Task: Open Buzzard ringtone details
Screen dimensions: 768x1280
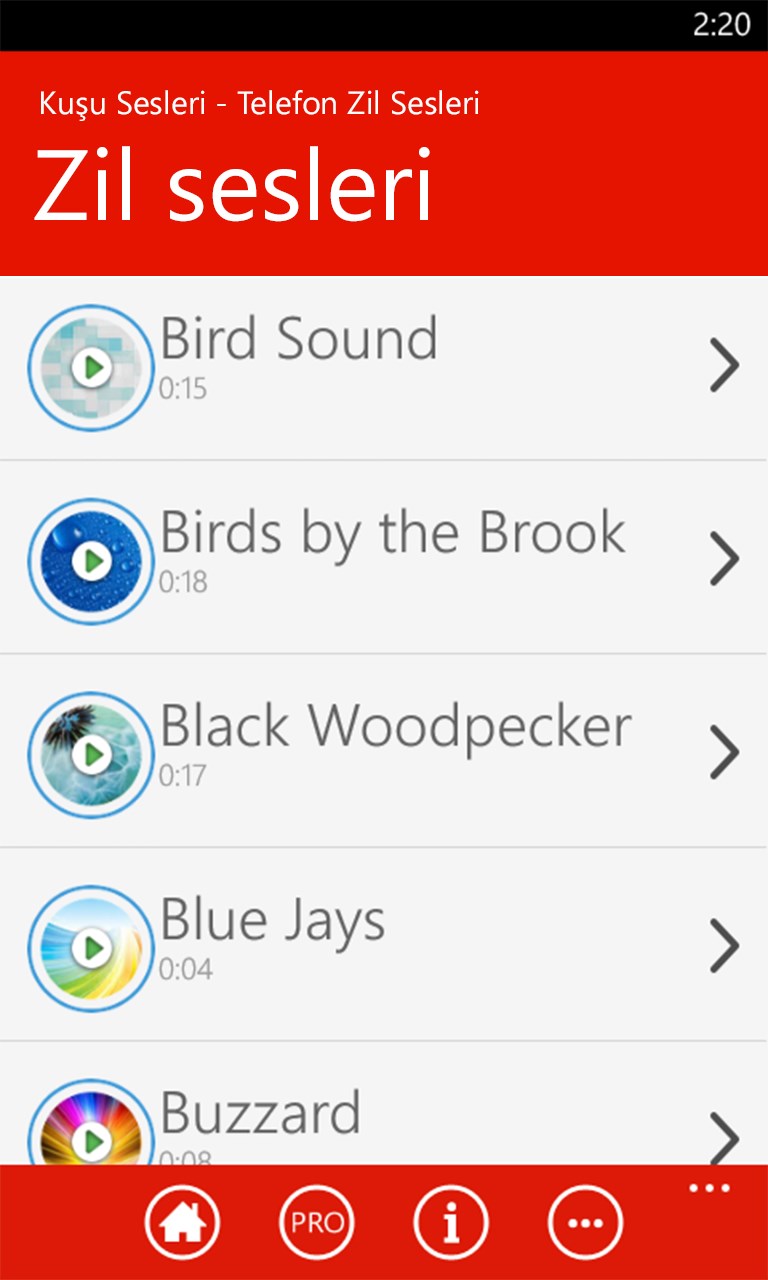Action: pos(724,1138)
